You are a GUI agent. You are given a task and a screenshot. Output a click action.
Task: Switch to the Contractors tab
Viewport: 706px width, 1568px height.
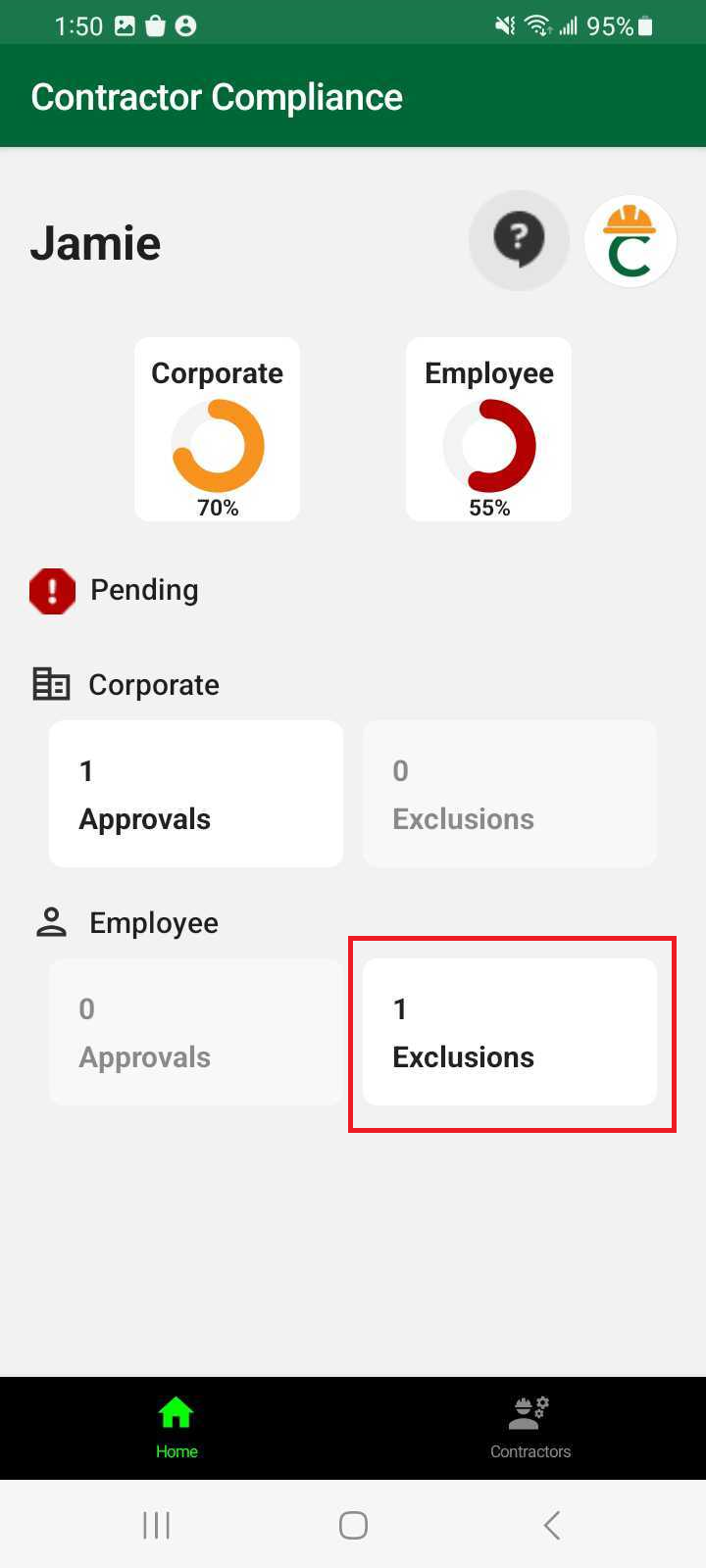point(529,1428)
